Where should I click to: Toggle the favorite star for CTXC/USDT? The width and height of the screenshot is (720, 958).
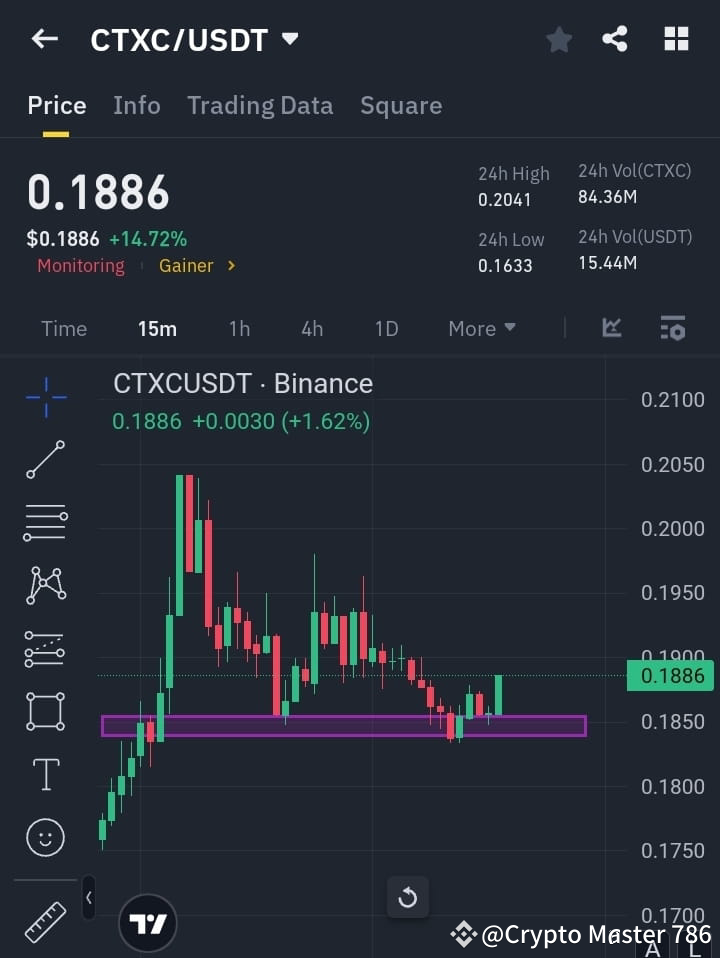[x=558, y=39]
